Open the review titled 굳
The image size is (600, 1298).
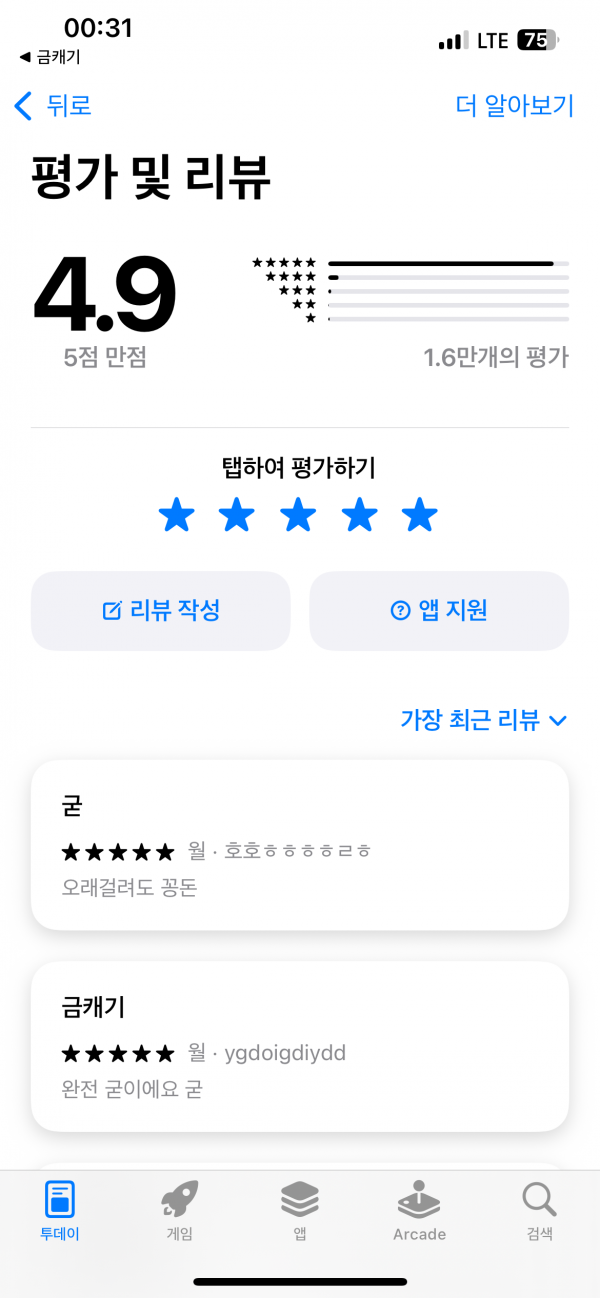300,845
